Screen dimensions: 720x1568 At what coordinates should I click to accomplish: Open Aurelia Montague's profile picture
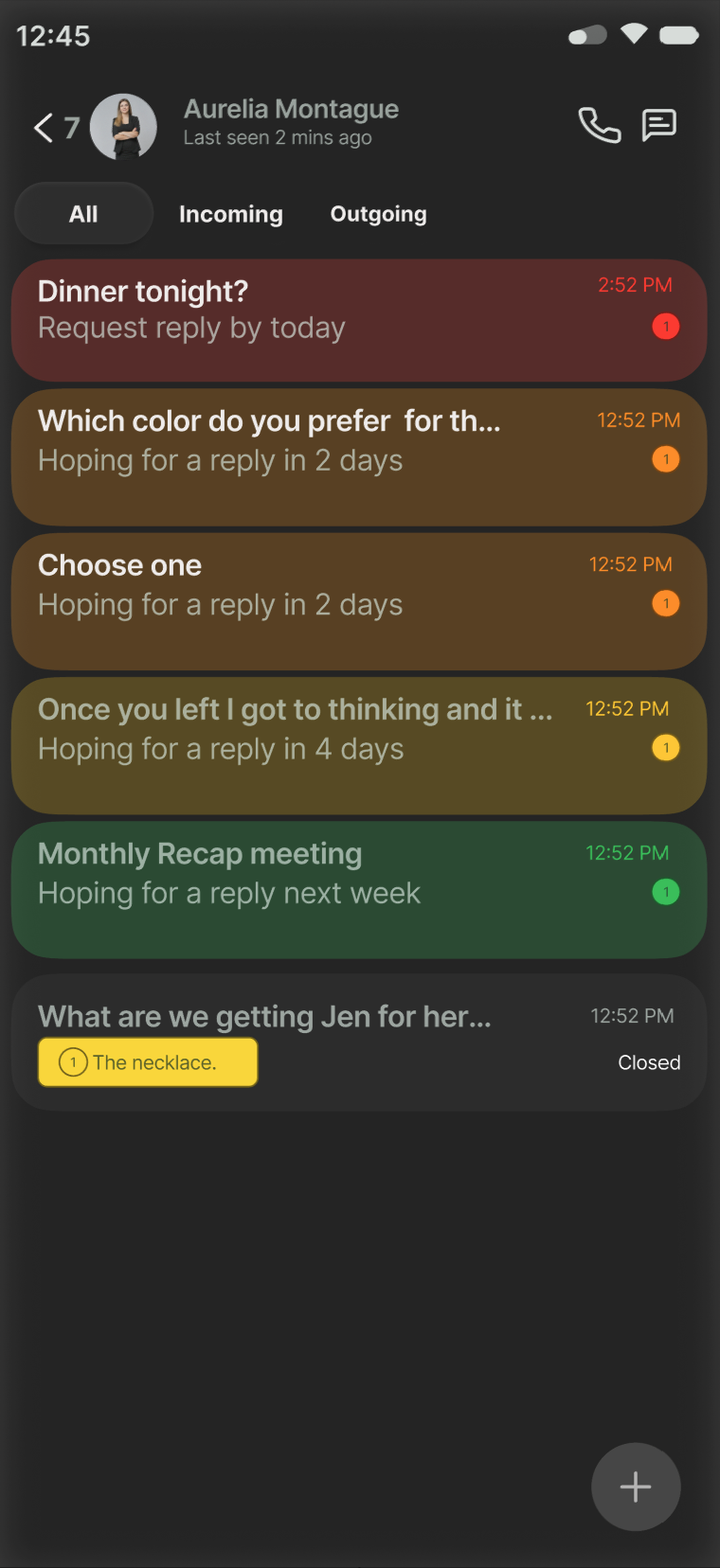pos(123,127)
